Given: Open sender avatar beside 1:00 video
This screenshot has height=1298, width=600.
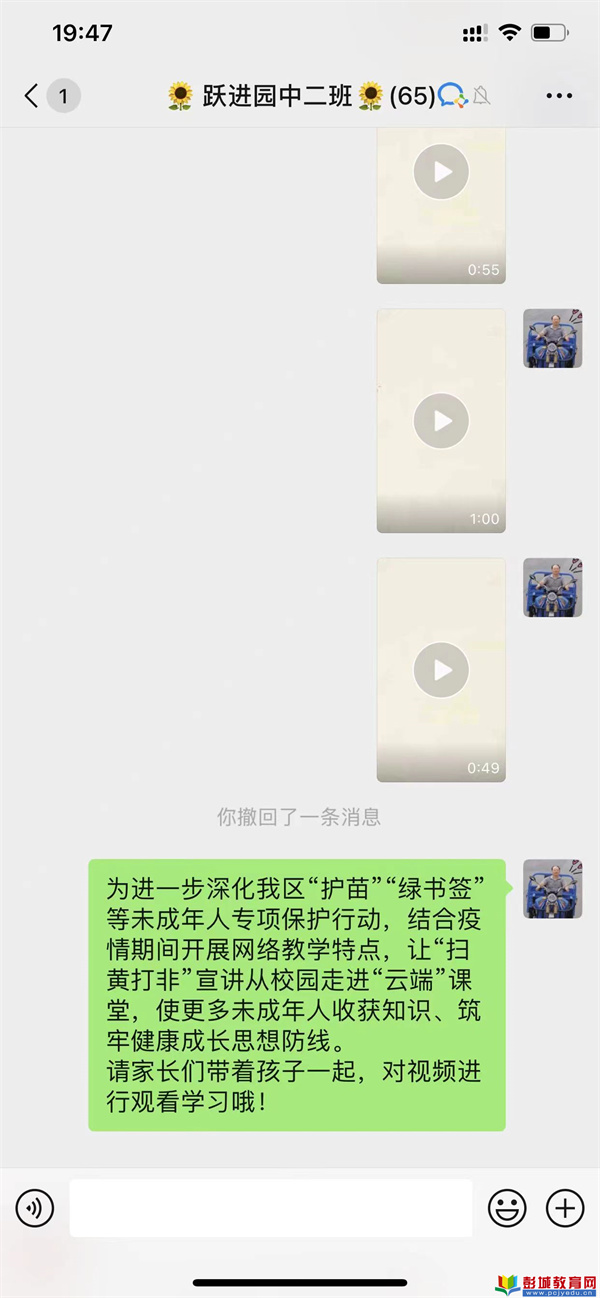Looking at the screenshot, I should [x=553, y=338].
